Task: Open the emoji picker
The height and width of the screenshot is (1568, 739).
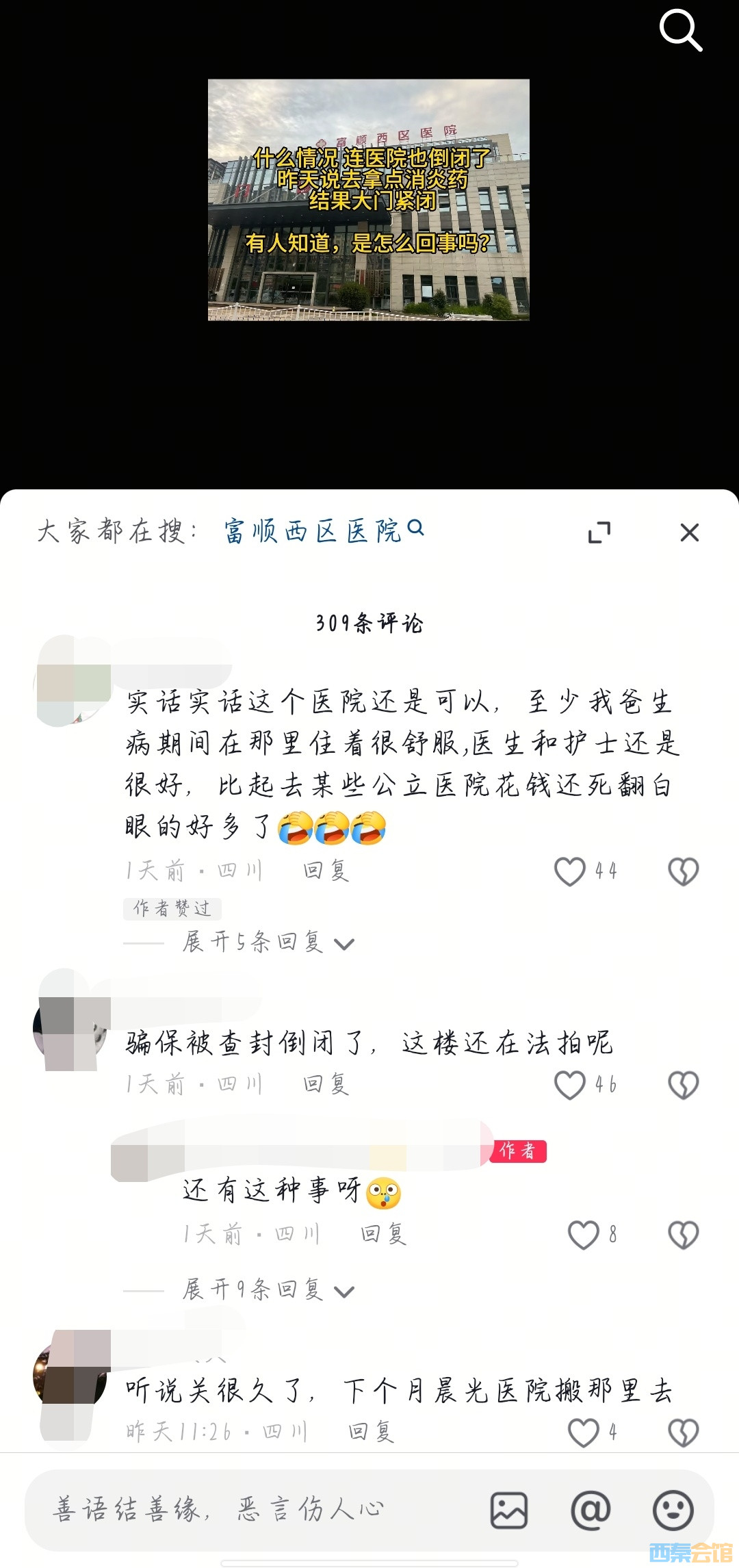Action: coord(673,1510)
